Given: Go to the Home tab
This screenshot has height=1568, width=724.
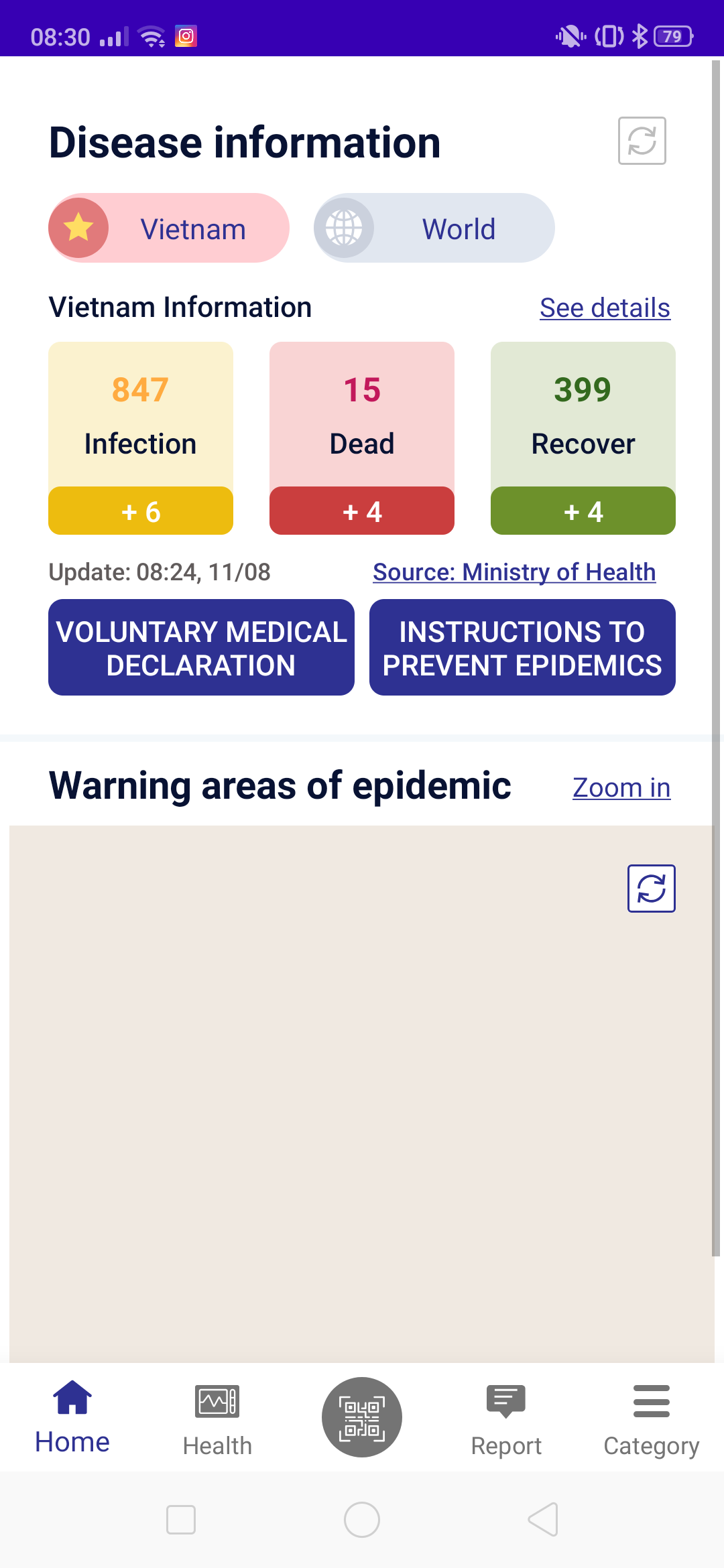Looking at the screenshot, I should pos(72,1417).
